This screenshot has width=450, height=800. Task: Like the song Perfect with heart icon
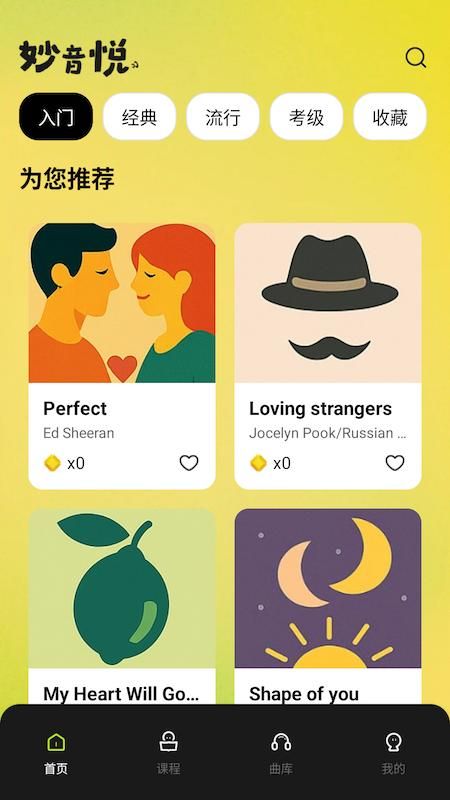(189, 463)
